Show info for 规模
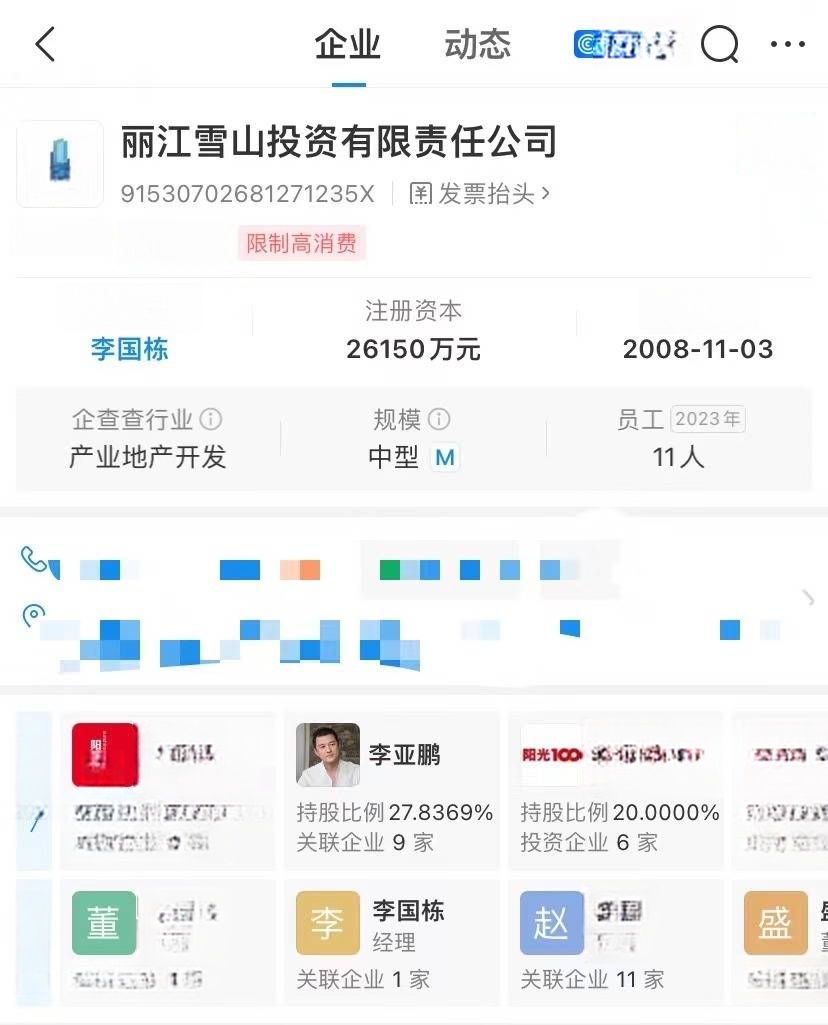Viewport: 828px width, 1025px height. pyautogui.click(x=439, y=419)
